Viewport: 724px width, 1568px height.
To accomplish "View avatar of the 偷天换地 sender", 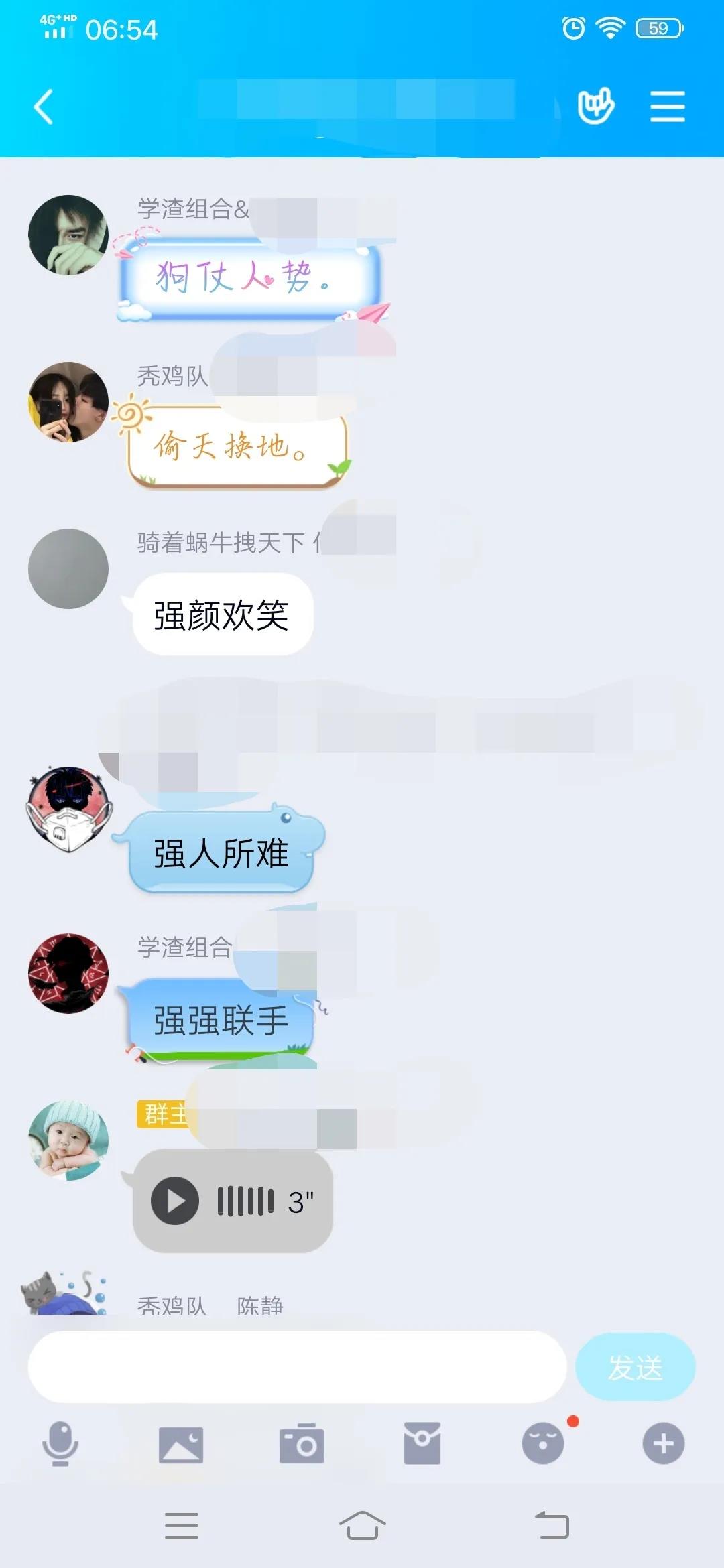I will point(68,402).
